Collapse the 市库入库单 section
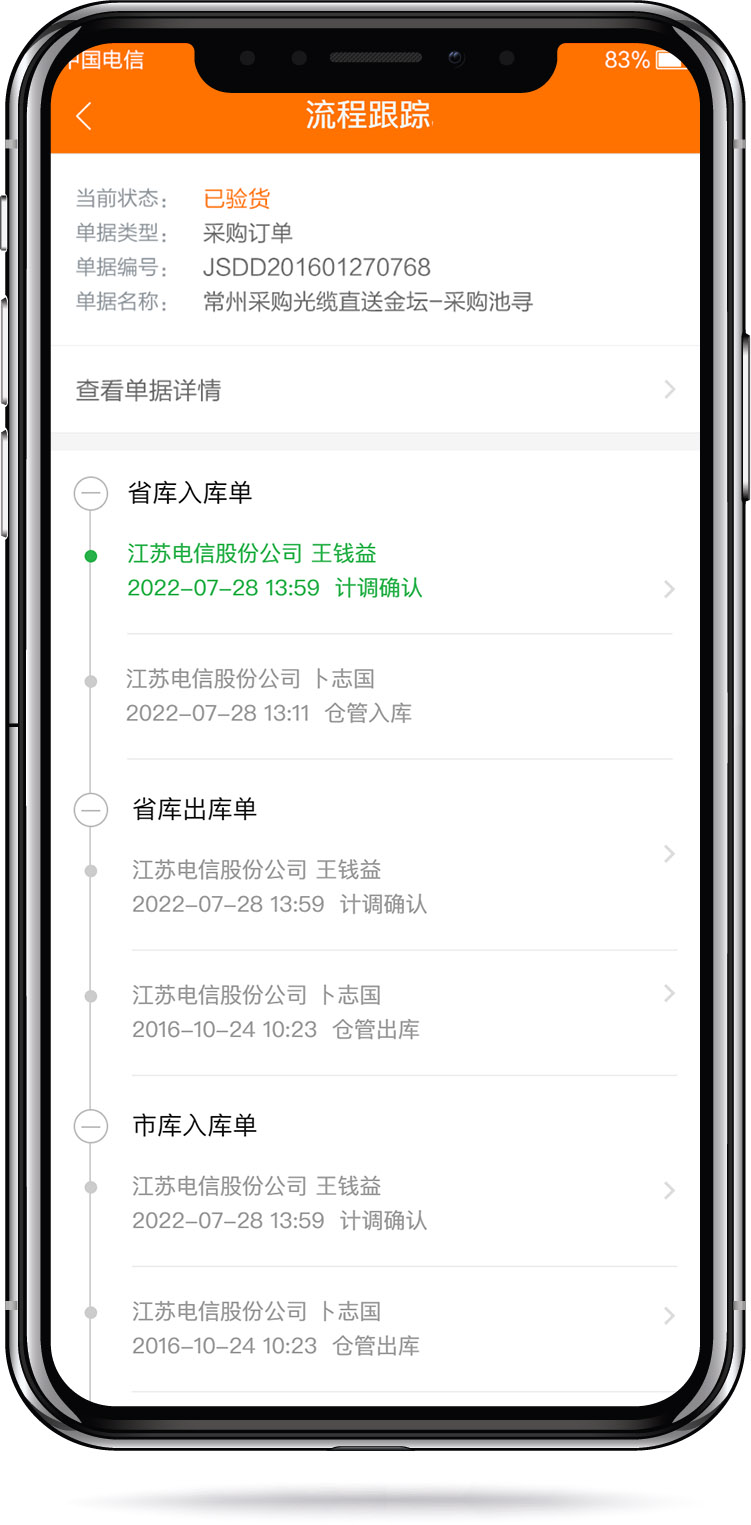The height and width of the screenshot is (1525, 751). click(91, 1126)
